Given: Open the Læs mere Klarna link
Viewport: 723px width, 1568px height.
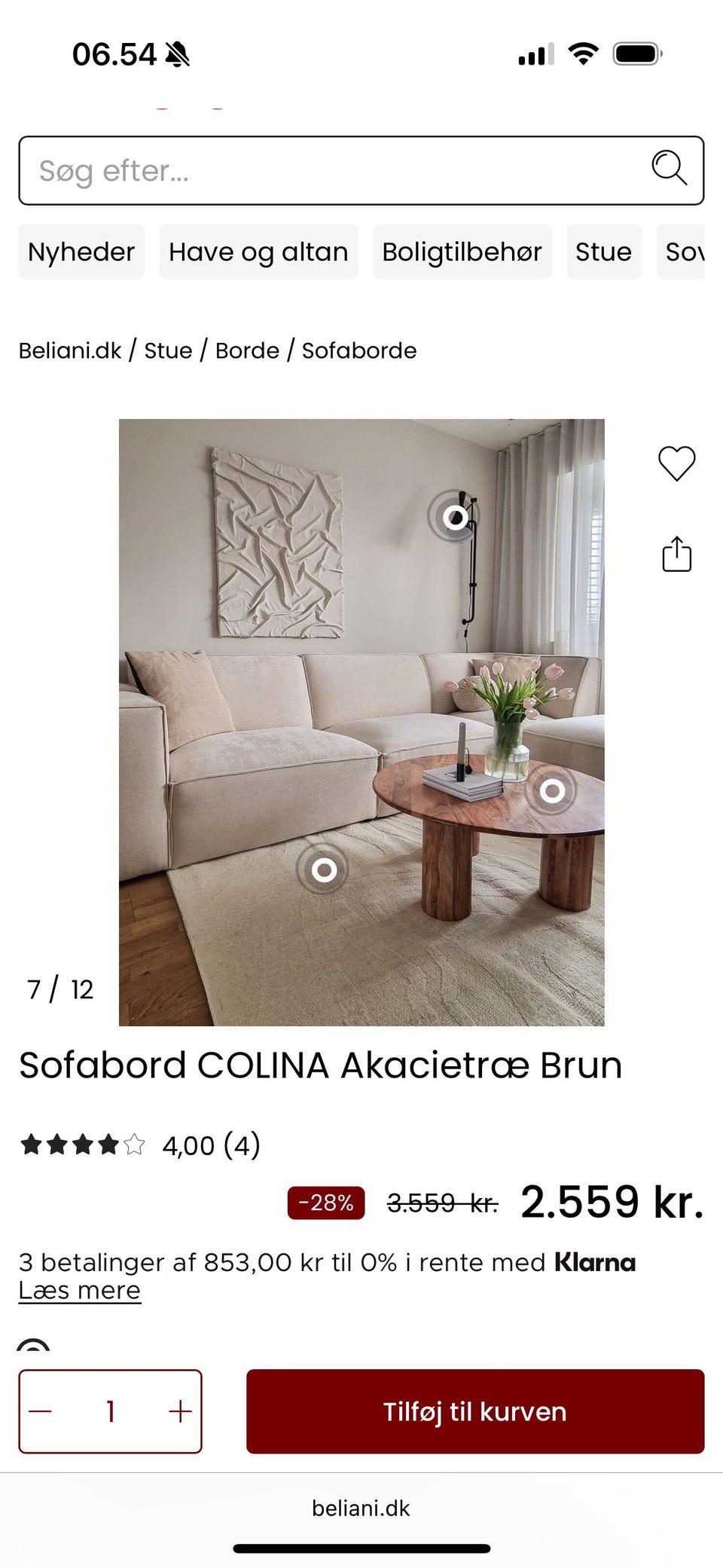Looking at the screenshot, I should [78, 1290].
